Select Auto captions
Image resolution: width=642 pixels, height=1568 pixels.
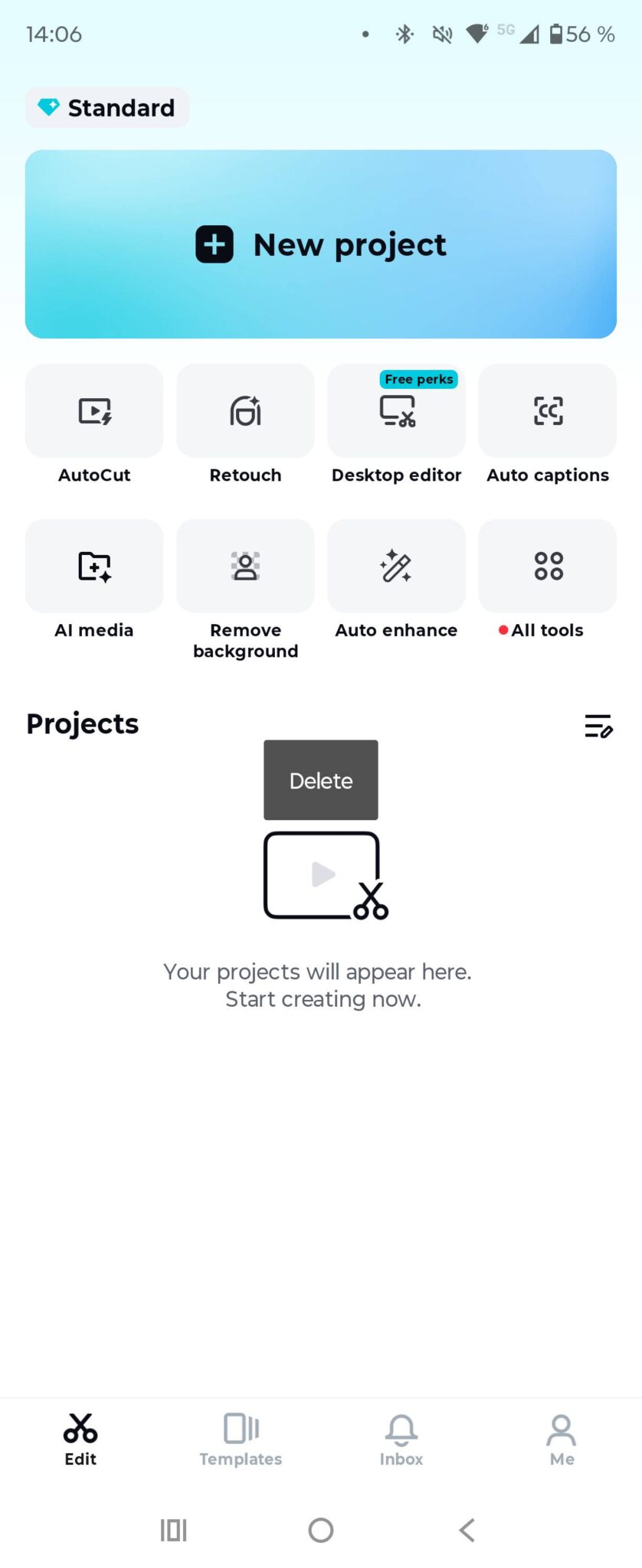click(548, 413)
